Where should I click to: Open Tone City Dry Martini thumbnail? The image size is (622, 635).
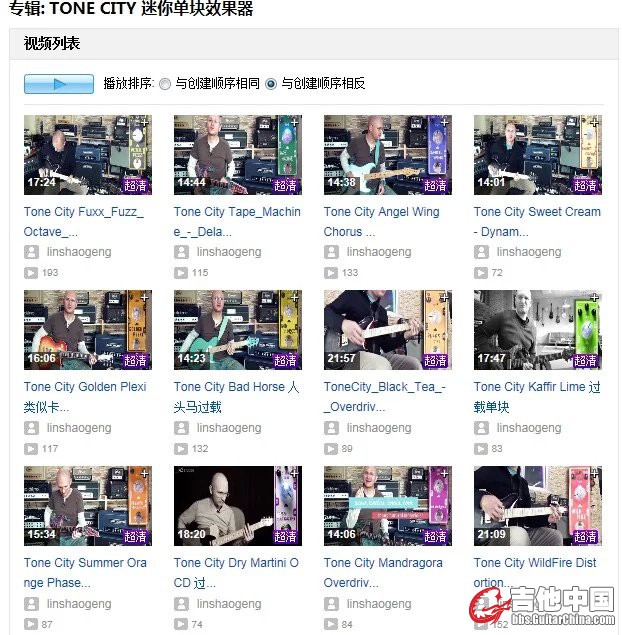click(x=237, y=505)
